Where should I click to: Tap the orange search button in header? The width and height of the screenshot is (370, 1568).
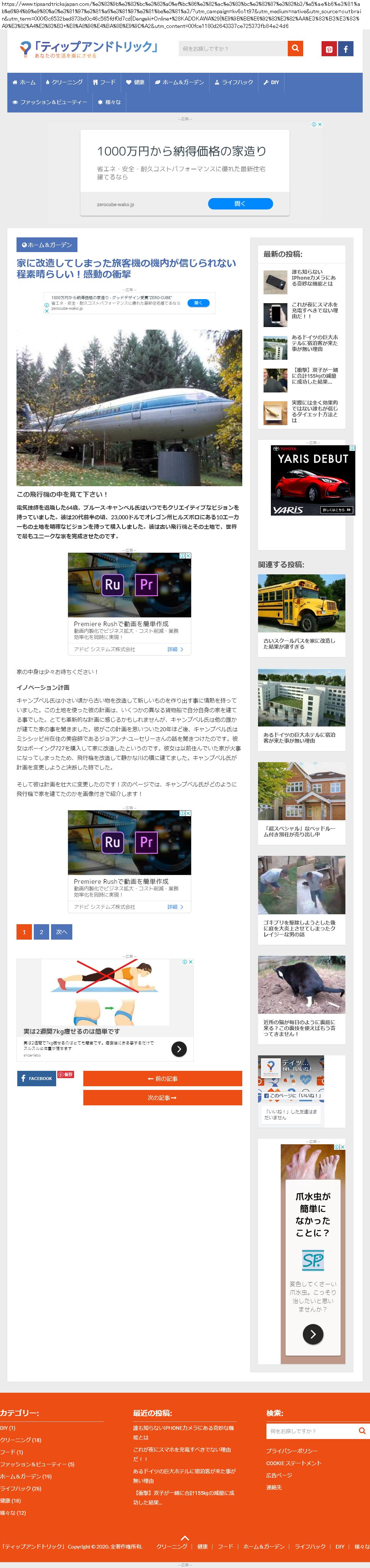295,48
